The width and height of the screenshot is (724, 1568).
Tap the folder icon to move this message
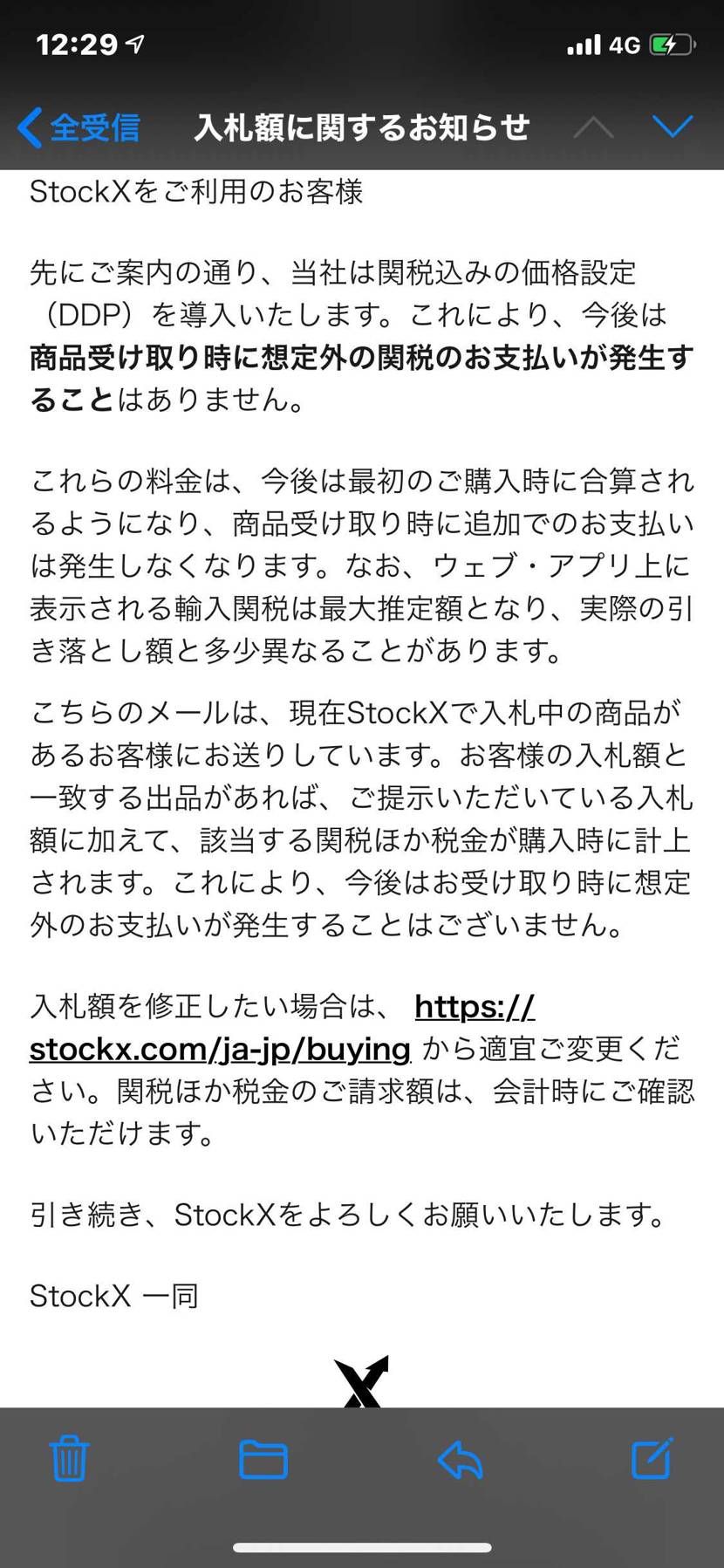pos(263,1459)
